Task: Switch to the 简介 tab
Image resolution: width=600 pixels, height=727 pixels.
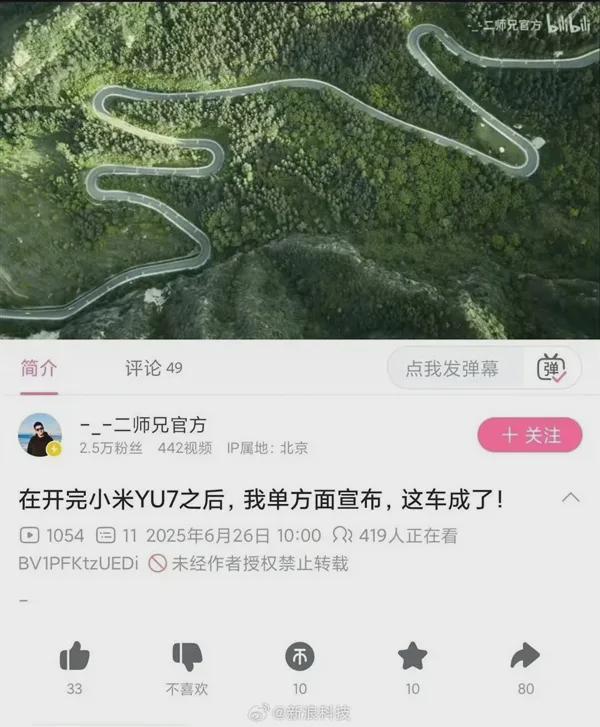Action: tap(39, 368)
